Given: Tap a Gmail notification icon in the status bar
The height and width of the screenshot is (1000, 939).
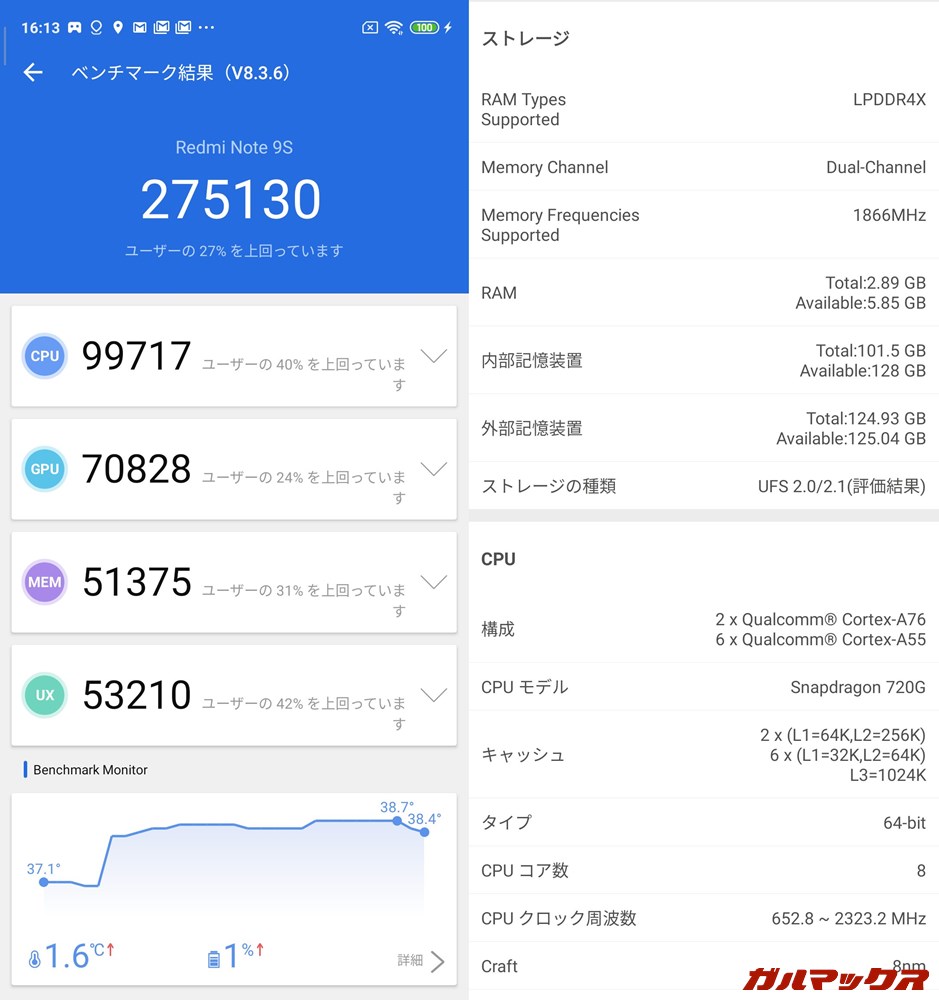Looking at the screenshot, I should pyautogui.click(x=141, y=27).
